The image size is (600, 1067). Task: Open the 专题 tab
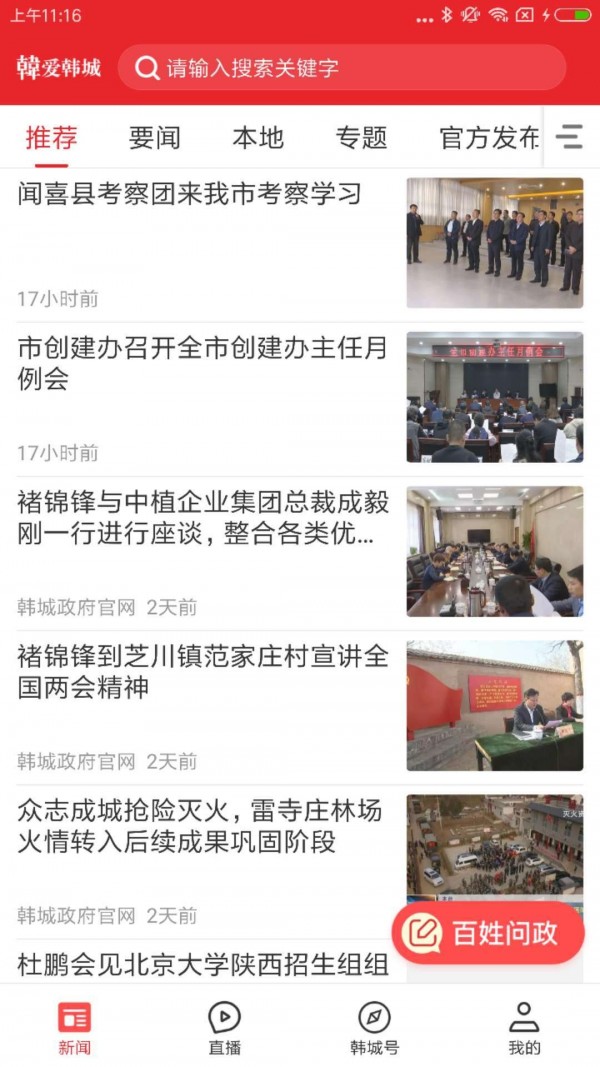coord(361,138)
